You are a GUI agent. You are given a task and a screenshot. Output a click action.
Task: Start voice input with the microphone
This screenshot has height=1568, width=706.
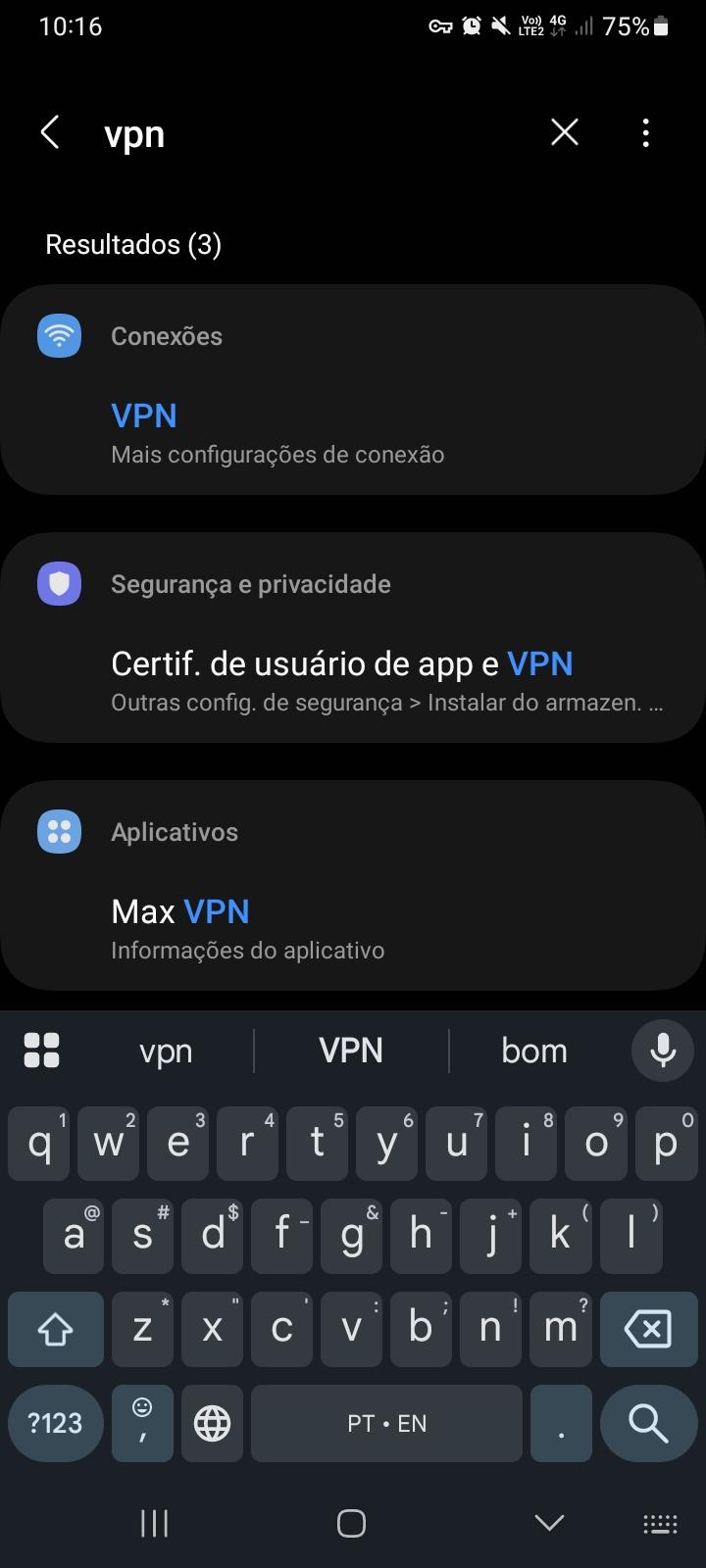click(x=663, y=1051)
